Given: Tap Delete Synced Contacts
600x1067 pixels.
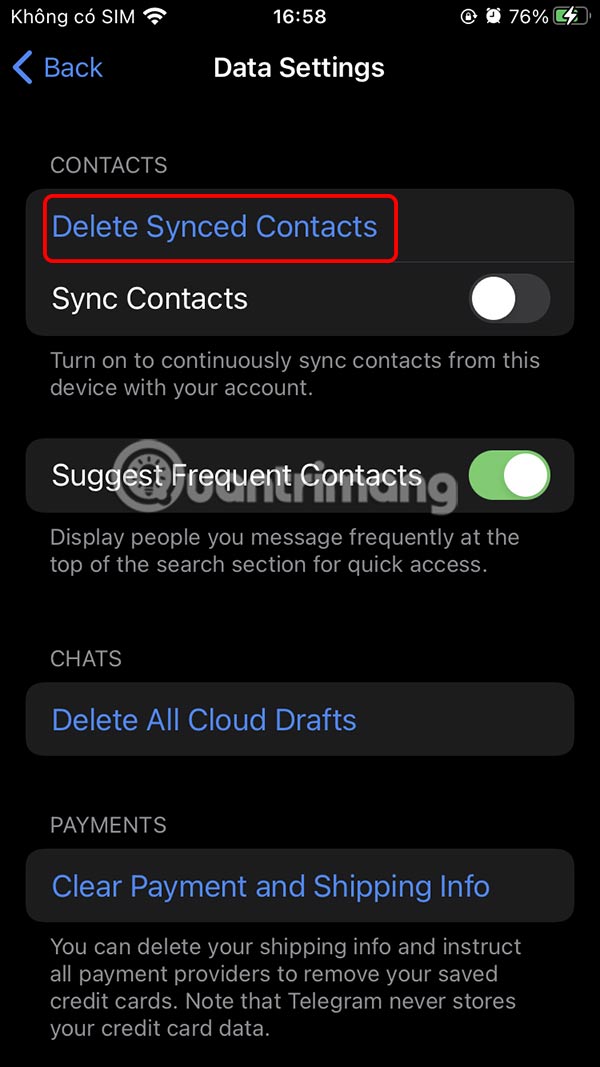Looking at the screenshot, I should (x=215, y=227).
